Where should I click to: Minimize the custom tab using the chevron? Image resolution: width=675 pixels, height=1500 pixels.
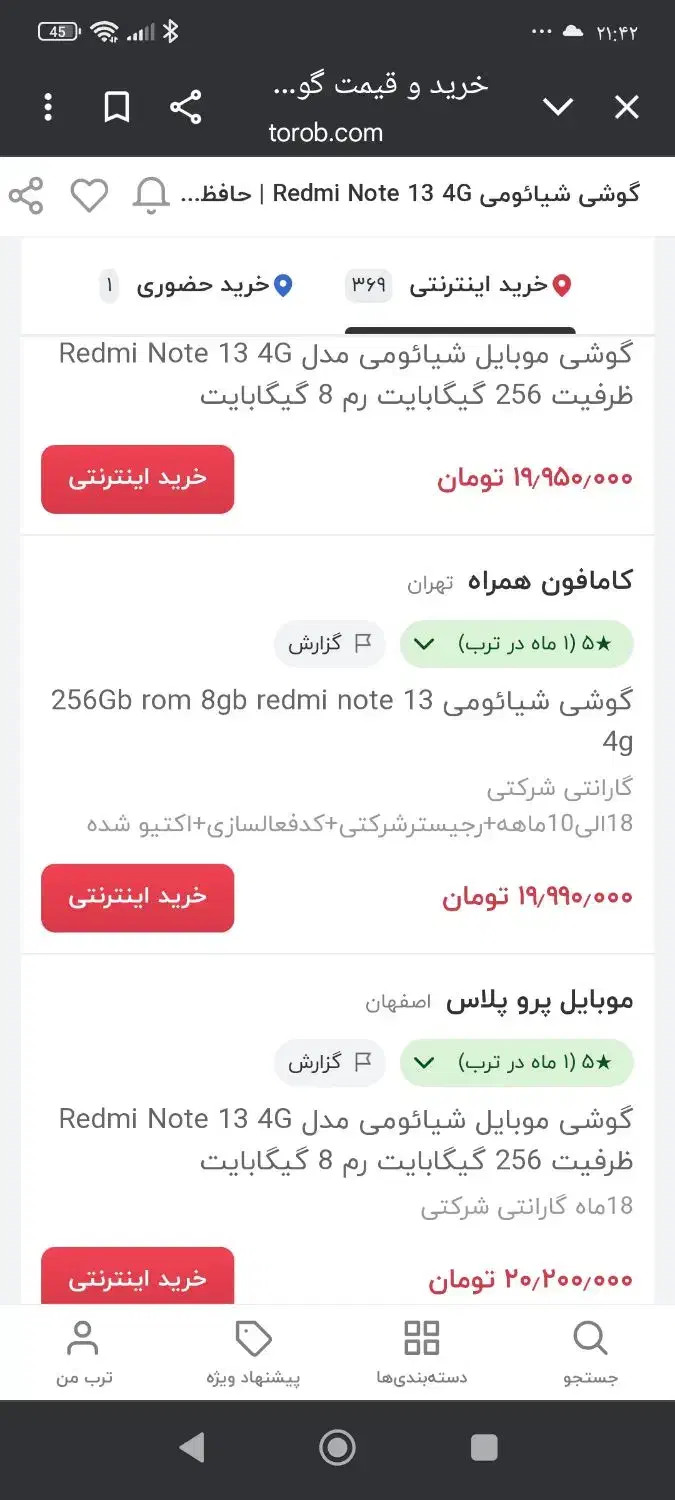(x=557, y=107)
